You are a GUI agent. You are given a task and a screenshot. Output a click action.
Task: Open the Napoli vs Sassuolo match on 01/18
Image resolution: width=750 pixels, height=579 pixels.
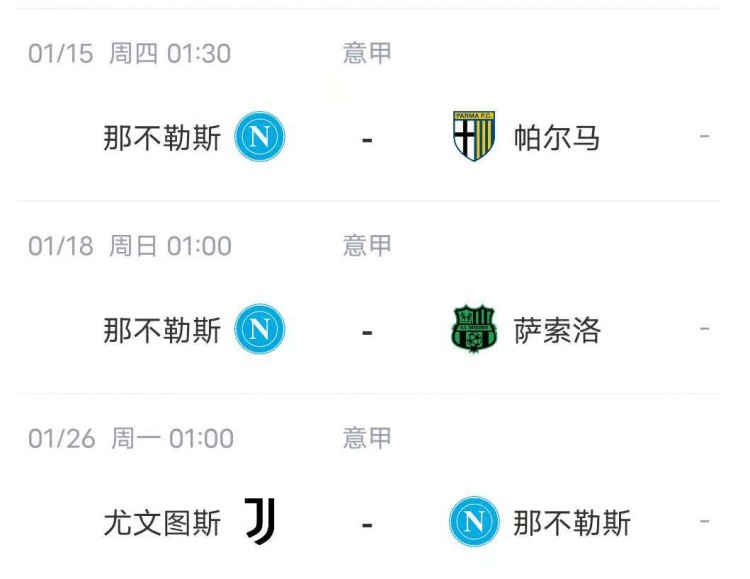(x=367, y=330)
